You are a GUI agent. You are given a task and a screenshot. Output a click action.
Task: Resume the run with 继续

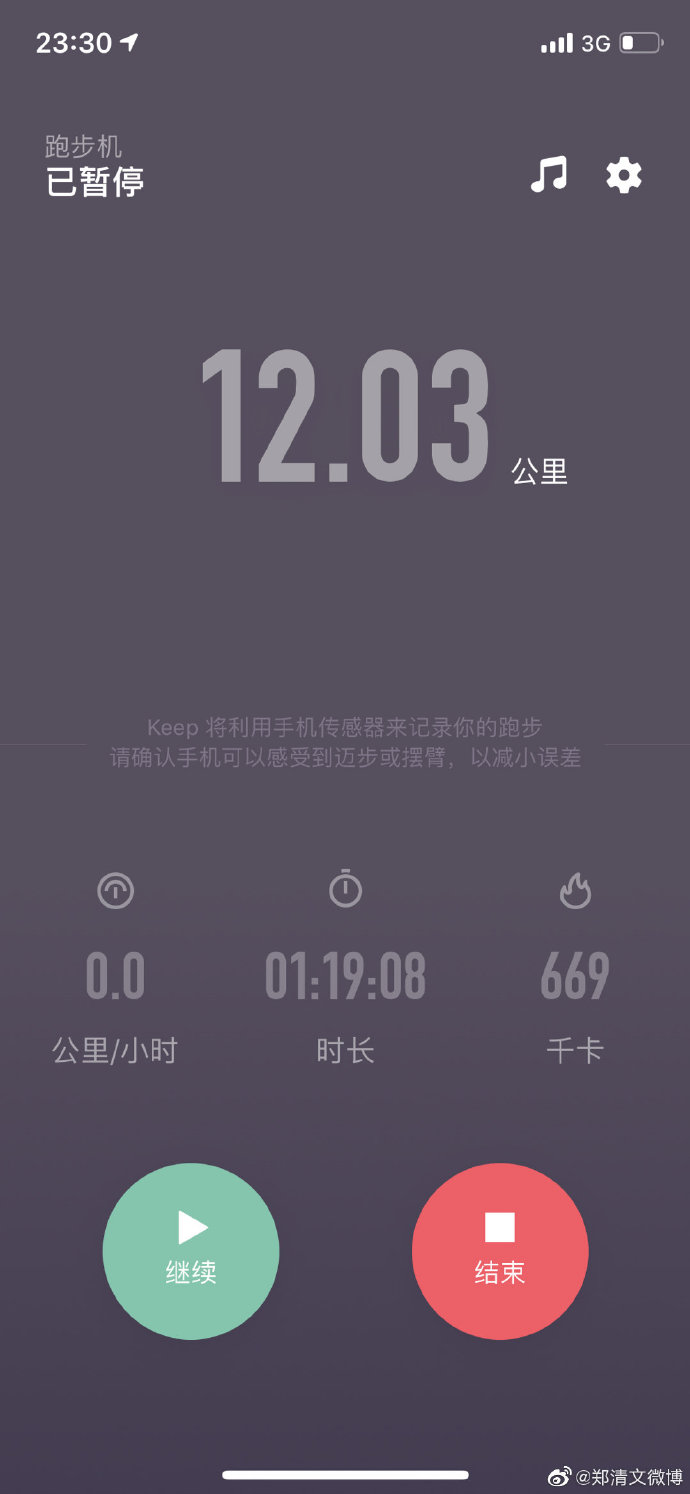(x=191, y=1250)
